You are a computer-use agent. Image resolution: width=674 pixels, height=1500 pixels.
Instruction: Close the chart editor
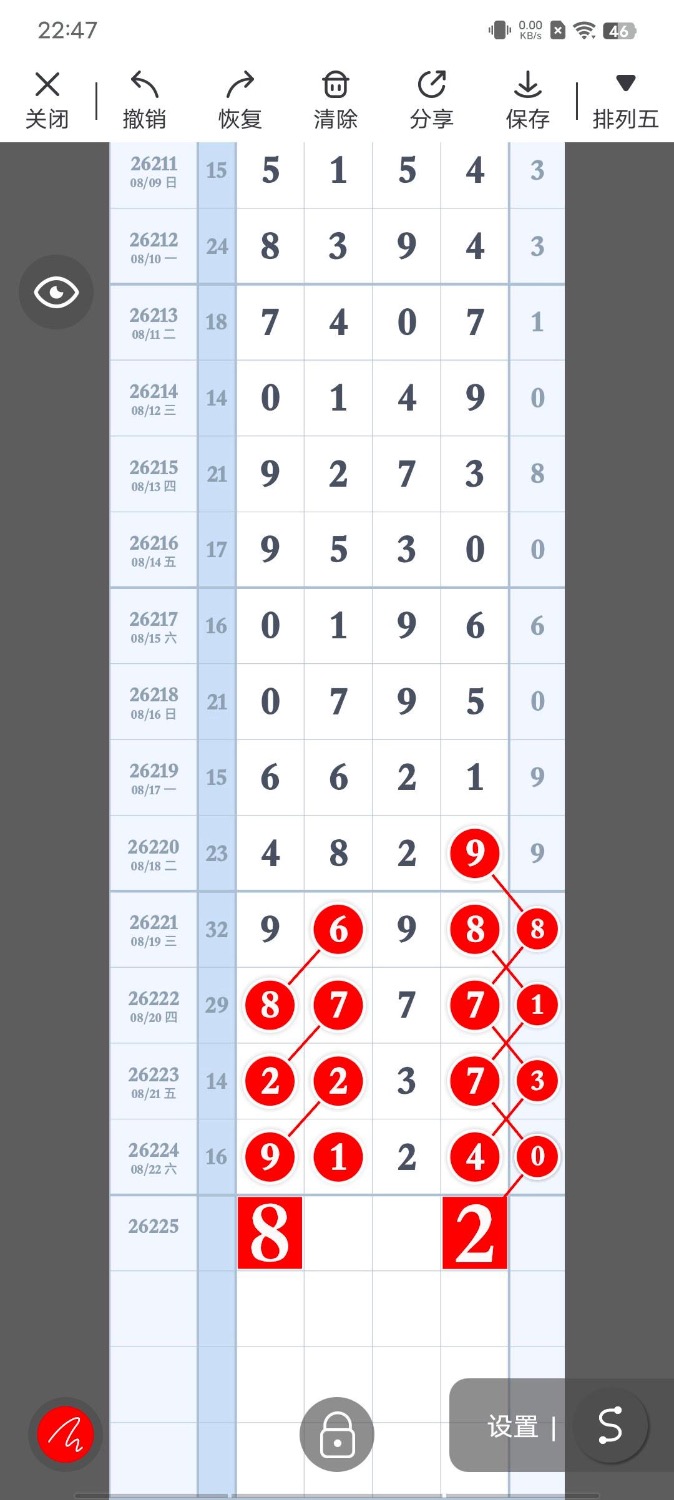(x=47, y=100)
